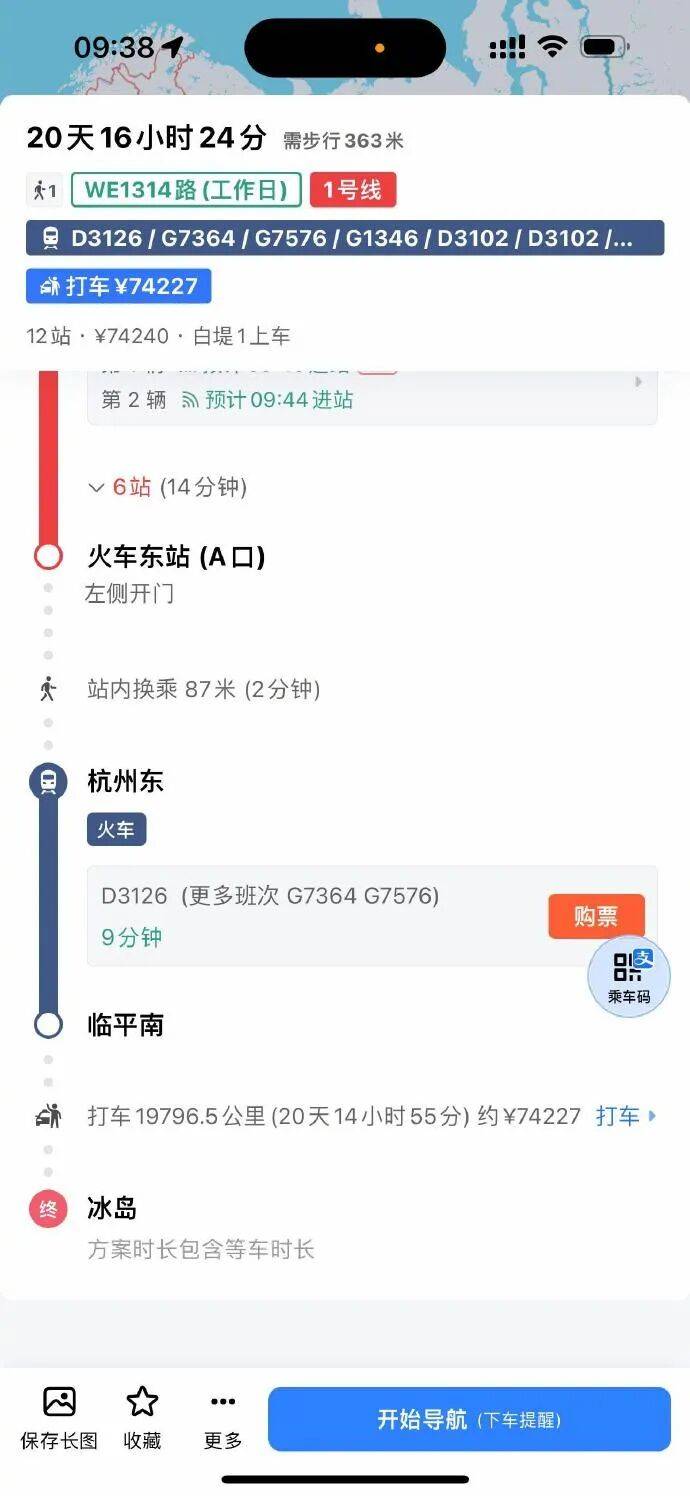Open the 更多 options menu
Viewport: 690px width, 1496px height.
222,1418
